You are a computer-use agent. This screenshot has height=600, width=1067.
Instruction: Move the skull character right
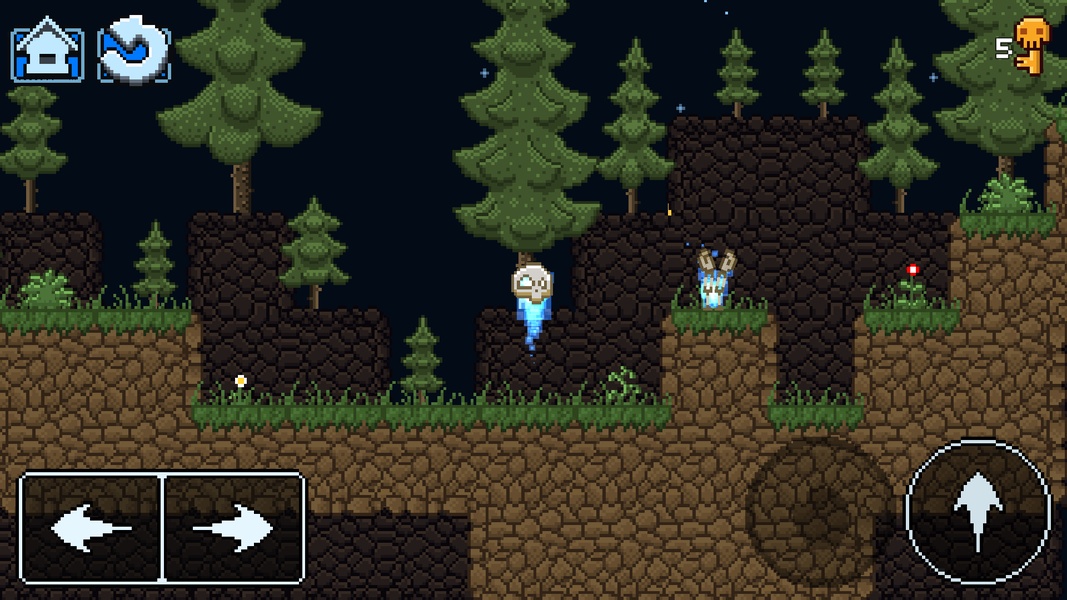click(x=233, y=527)
